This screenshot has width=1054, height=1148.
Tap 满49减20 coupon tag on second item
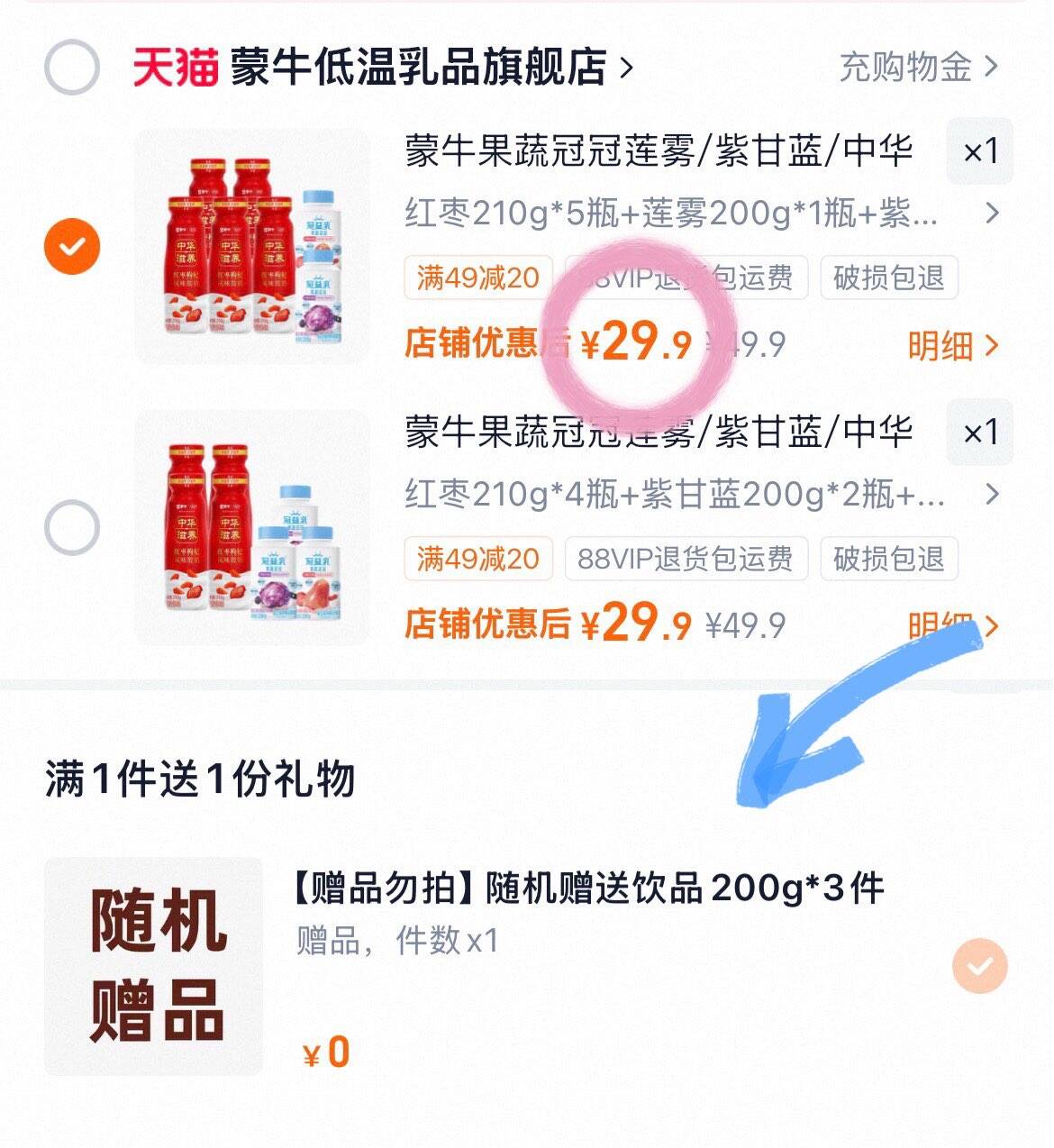pyautogui.click(x=477, y=559)
